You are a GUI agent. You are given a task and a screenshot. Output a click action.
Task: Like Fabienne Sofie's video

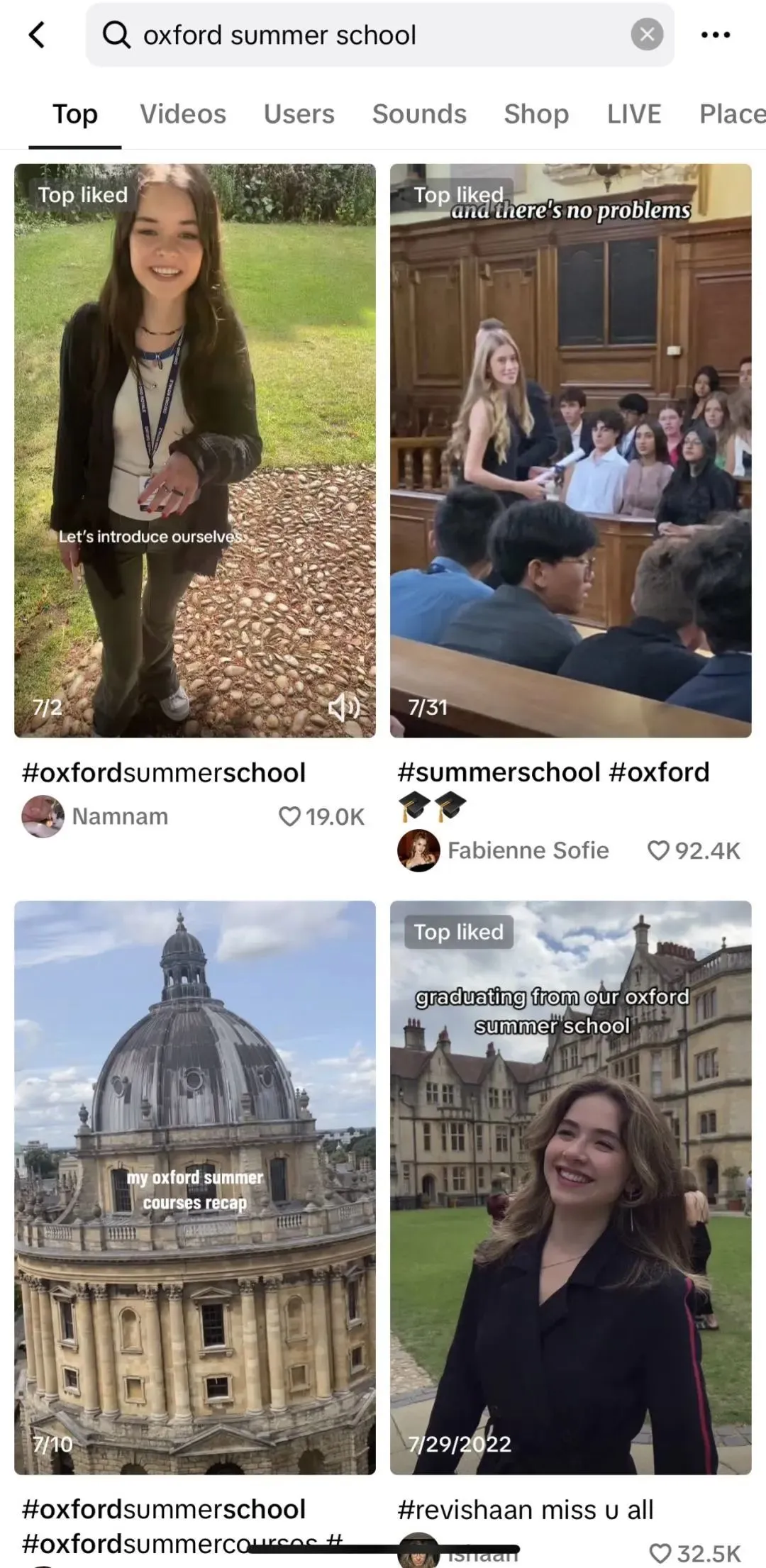(x=658, y=850)
